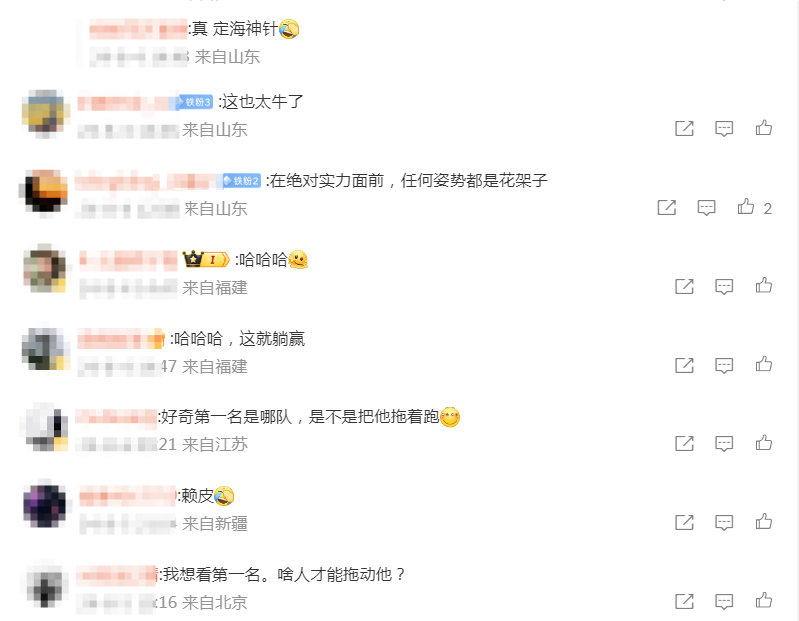
Task: Repost the comment 这也太牛了
Action: [684, 128]
